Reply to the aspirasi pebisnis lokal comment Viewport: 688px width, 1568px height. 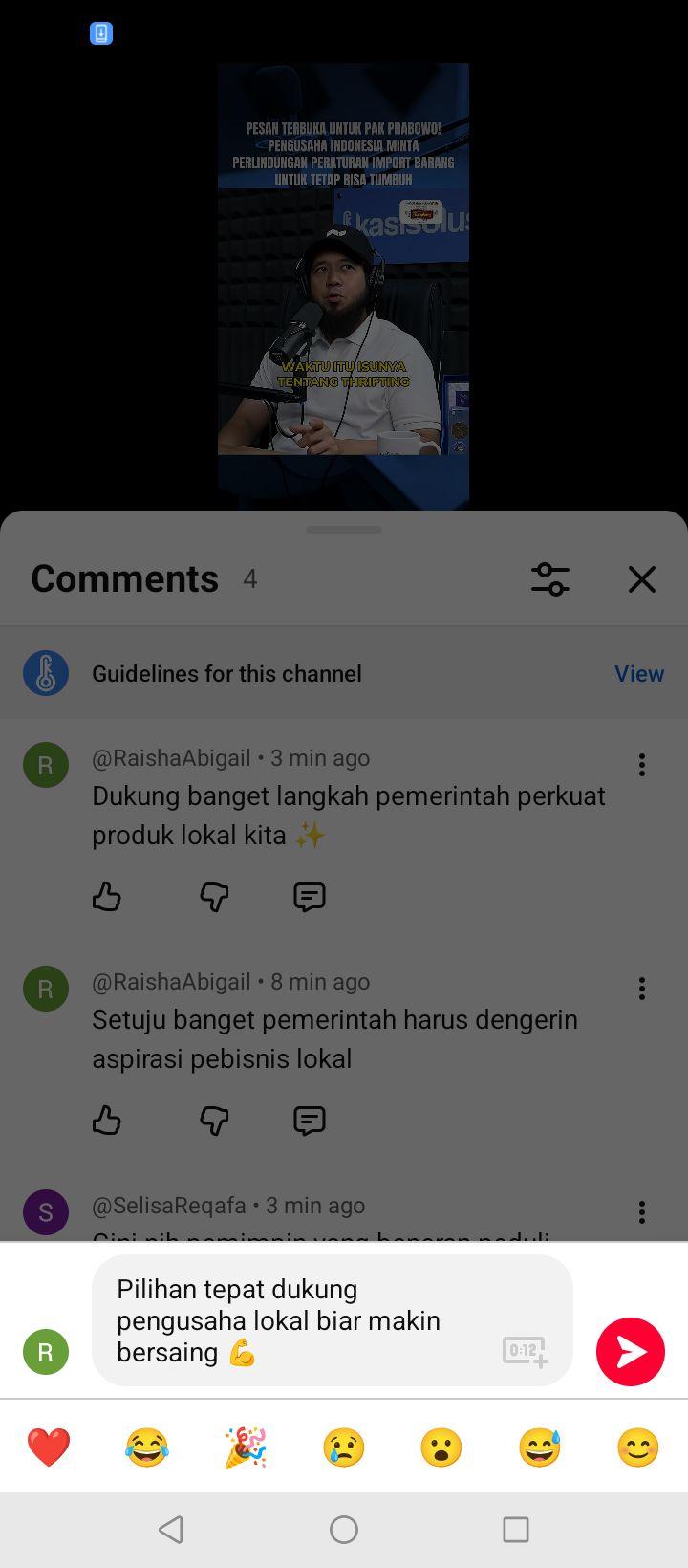310,1121
